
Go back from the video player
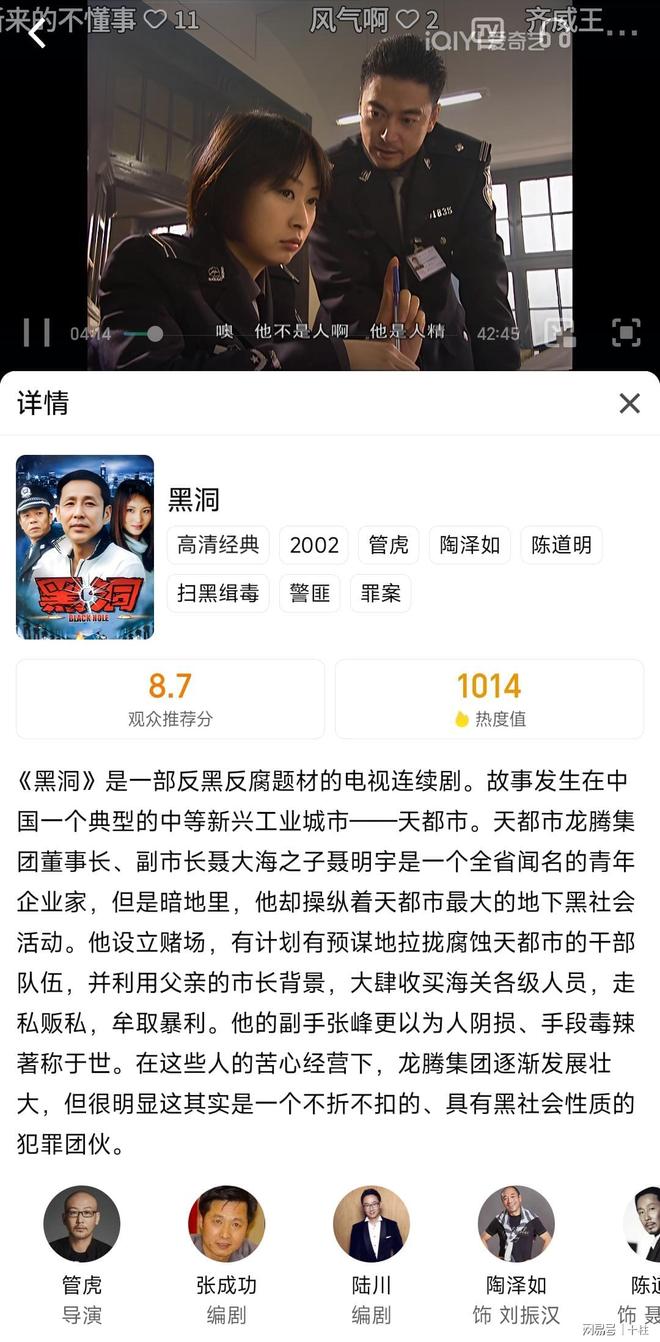pyautogui.click(x=37, y=33)
